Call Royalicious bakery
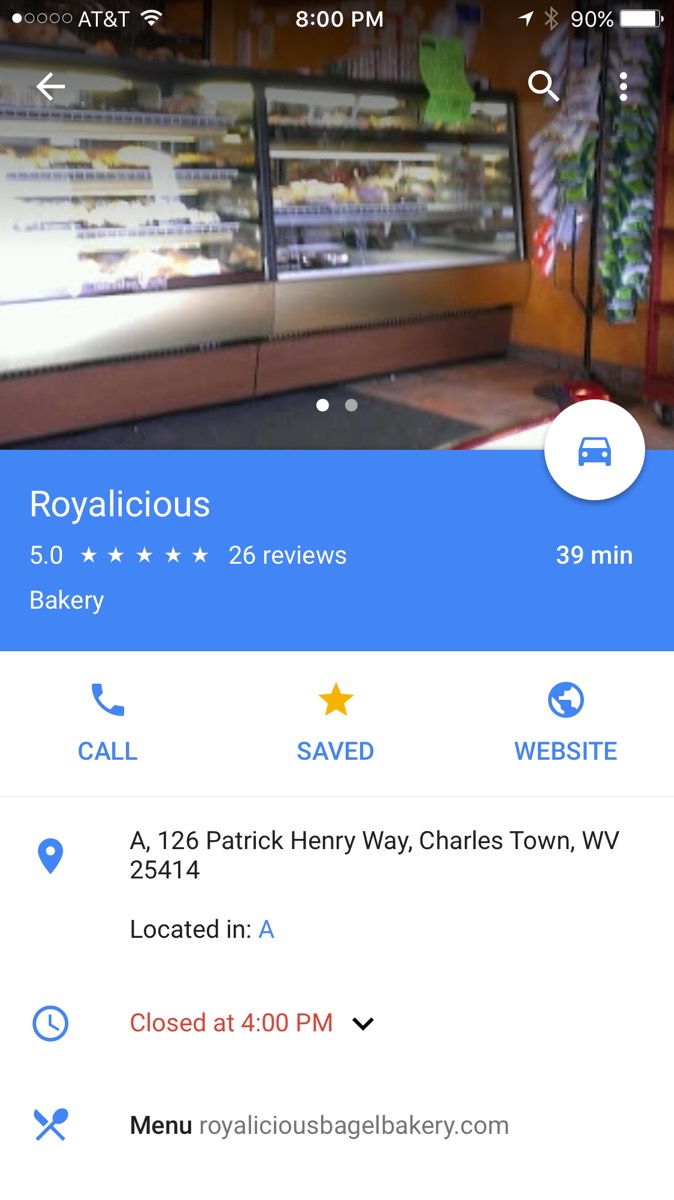This screenshot has height=1200, width=674. pos(107,722)
